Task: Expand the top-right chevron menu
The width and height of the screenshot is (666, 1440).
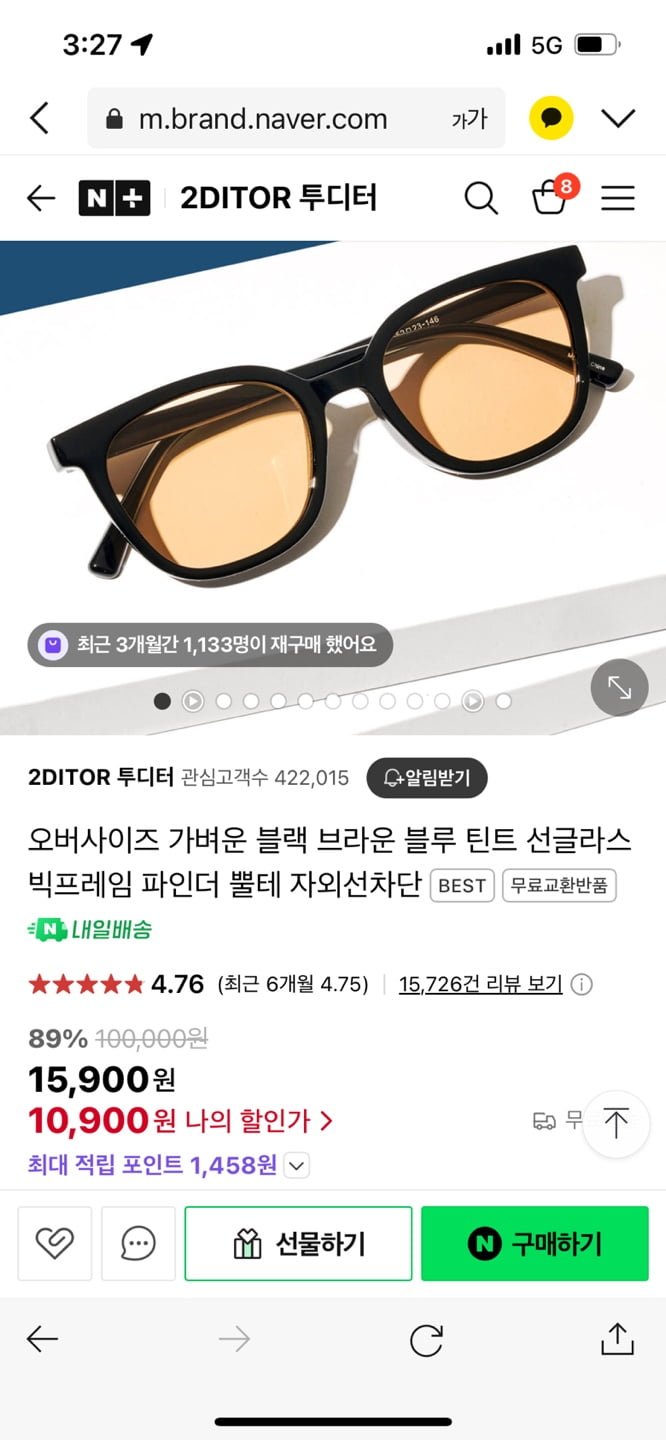Action: (x=618, y=119)
